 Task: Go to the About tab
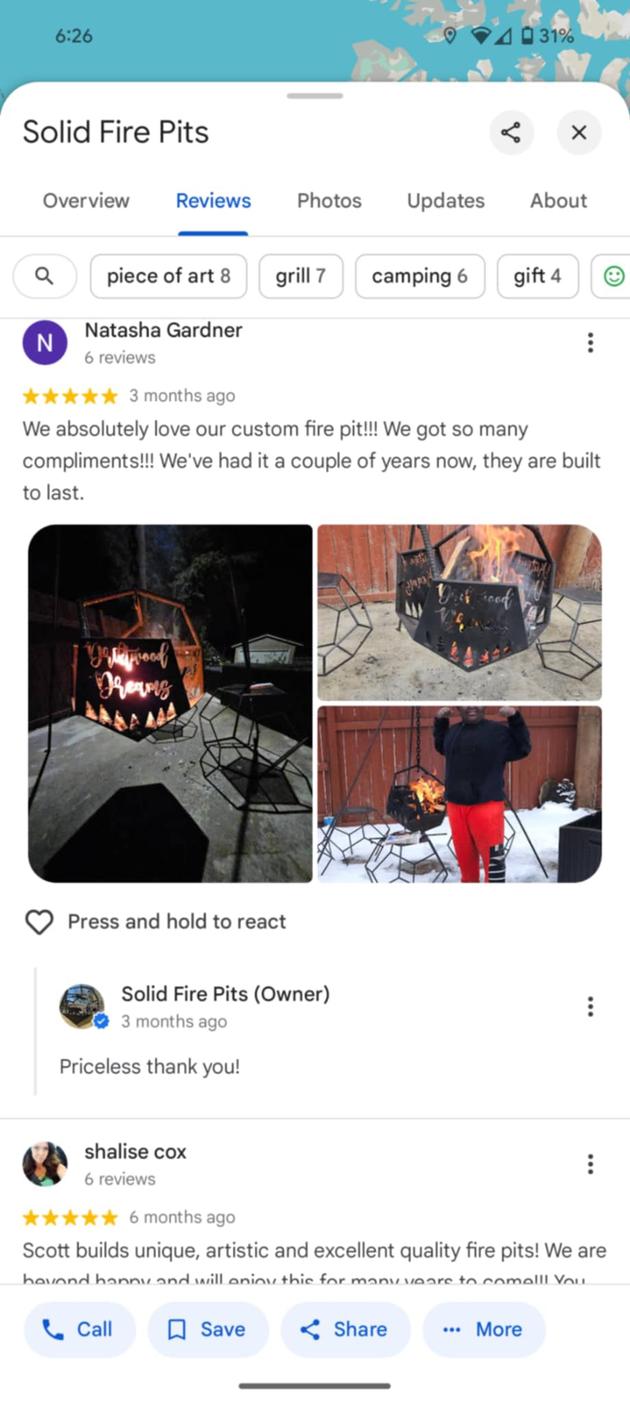pyautogui.click(x=558, y=200)
